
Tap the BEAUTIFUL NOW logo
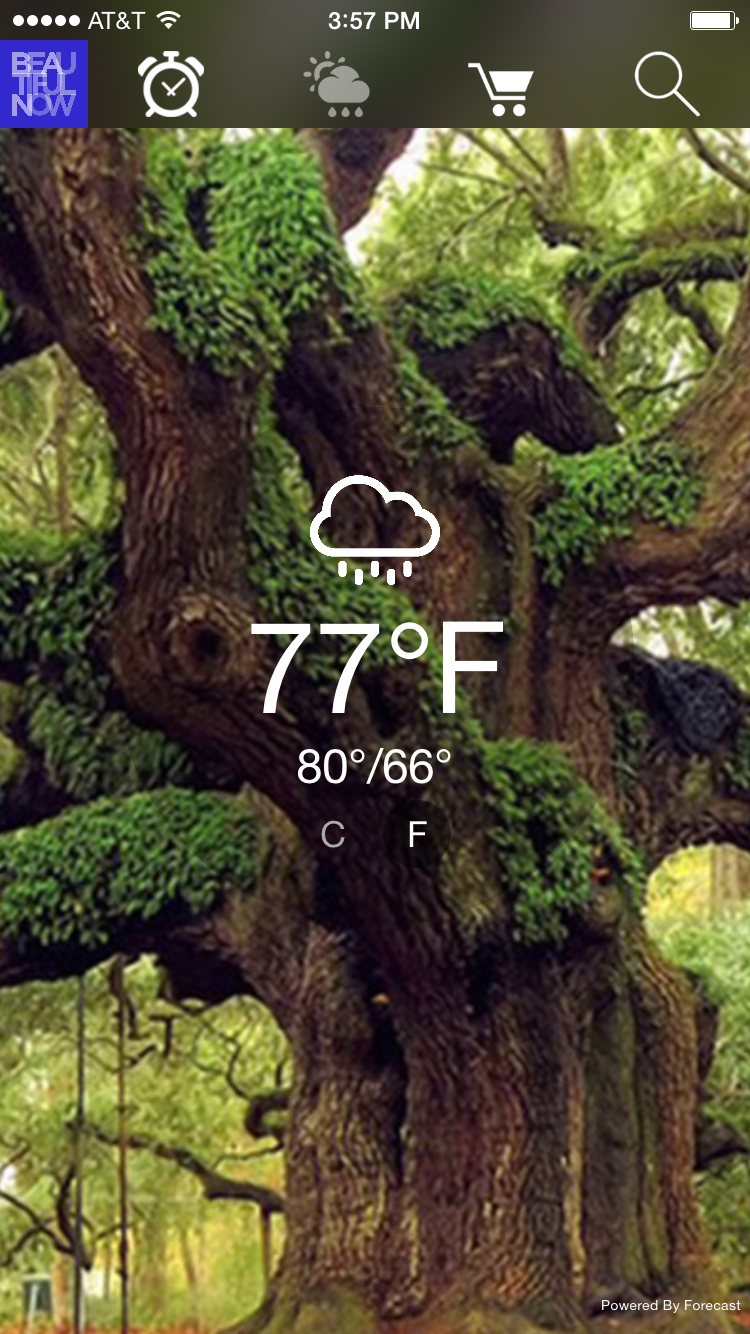[x=43, y=84]
